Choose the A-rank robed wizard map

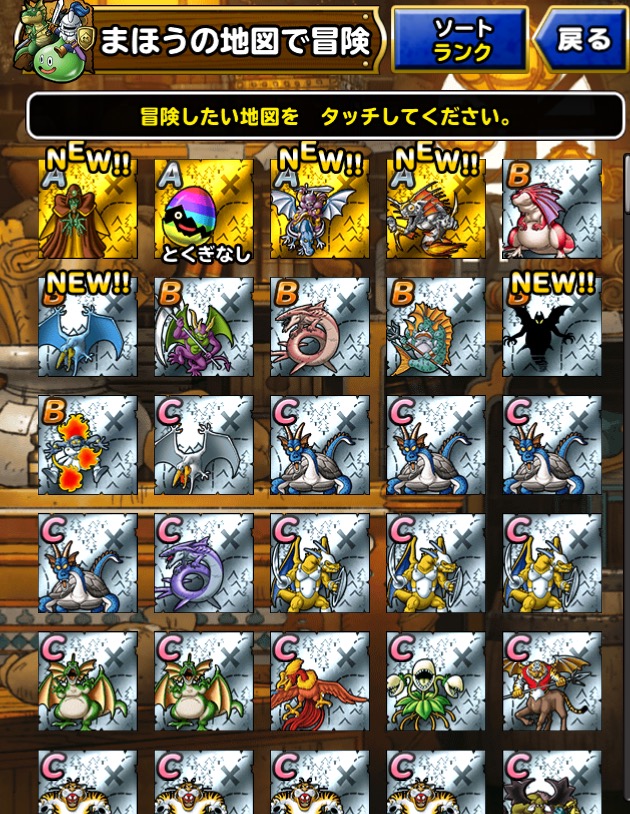coord(88,209)
